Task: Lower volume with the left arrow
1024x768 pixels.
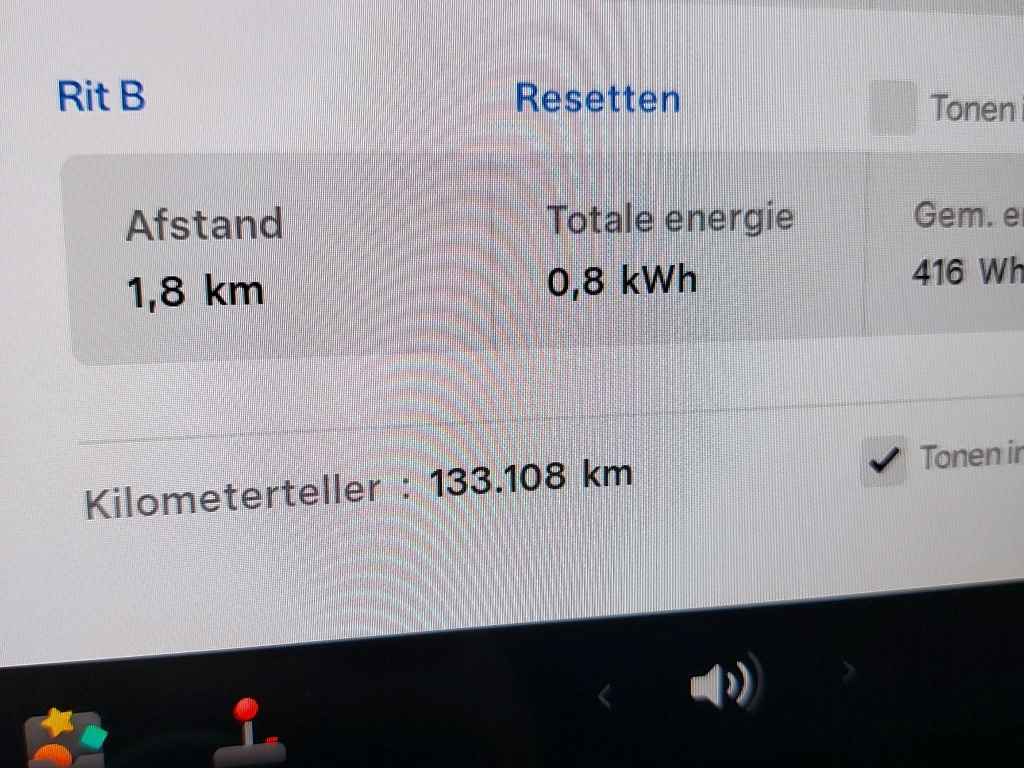Action: pyautogui.click(x=603, y=695)
